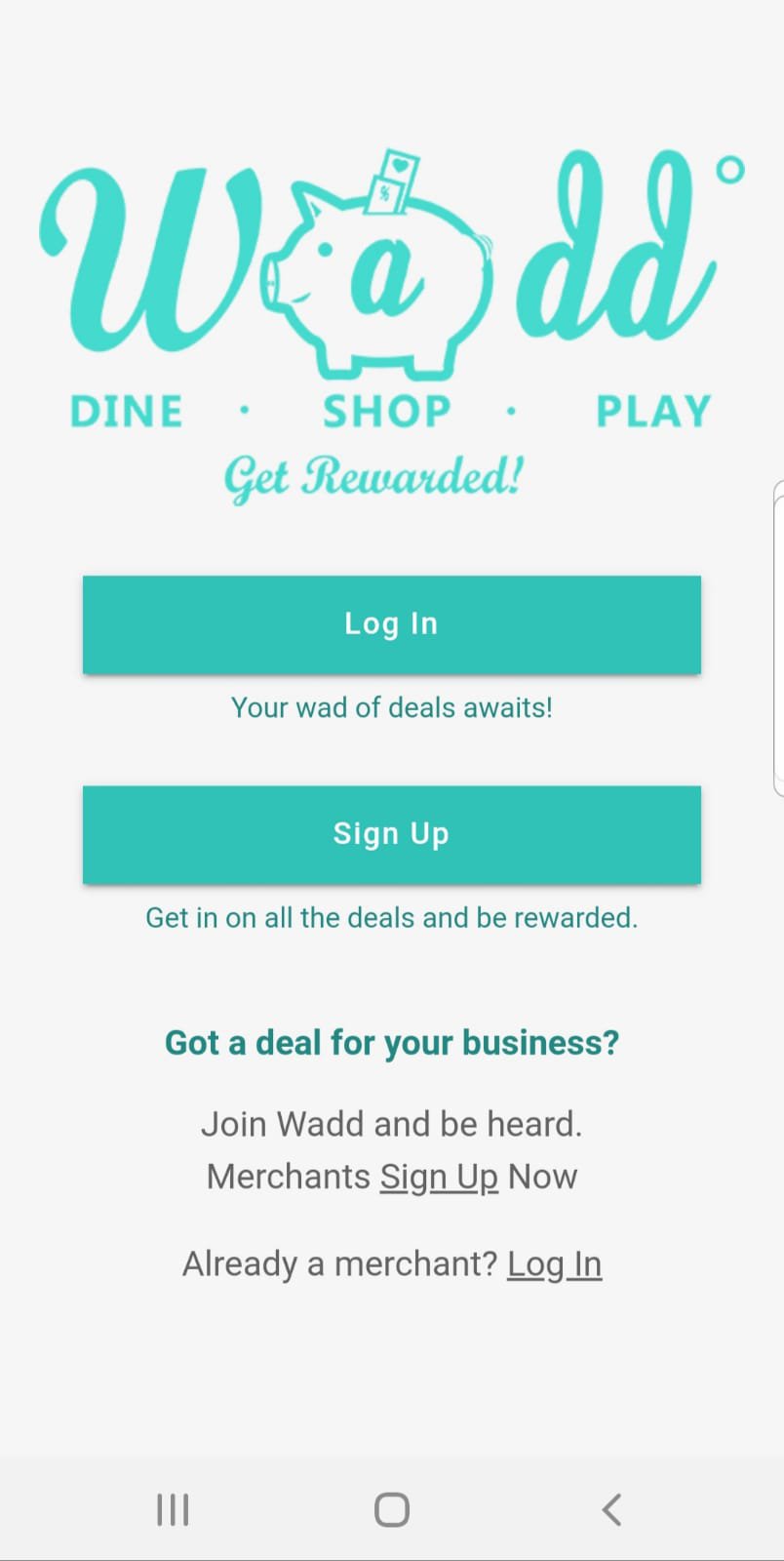Open the merchant Log In link
The image size is (784, 1561).
pos(554,1262)
